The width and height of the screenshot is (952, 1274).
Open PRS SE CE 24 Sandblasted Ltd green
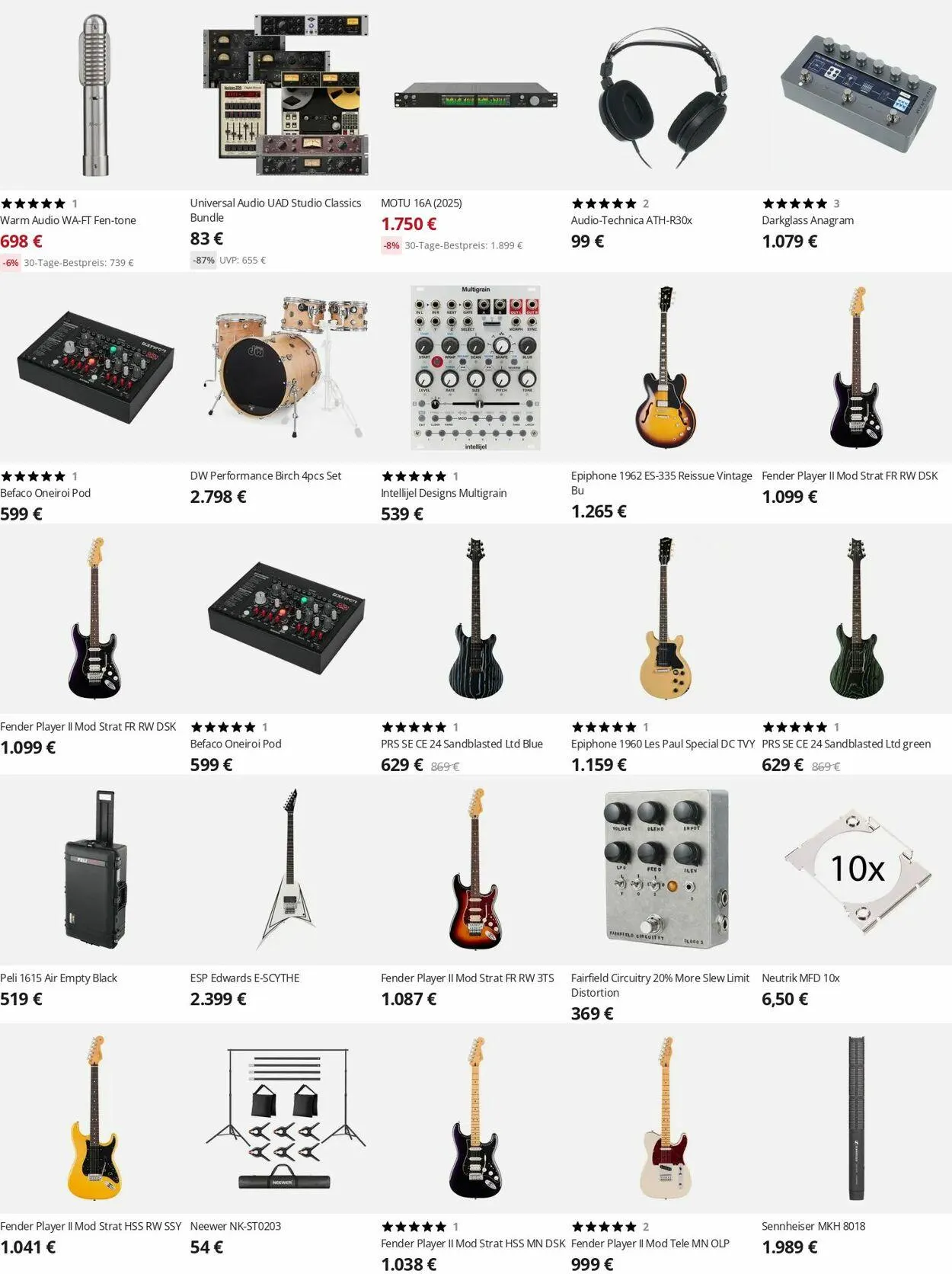(x=845, y=744)
